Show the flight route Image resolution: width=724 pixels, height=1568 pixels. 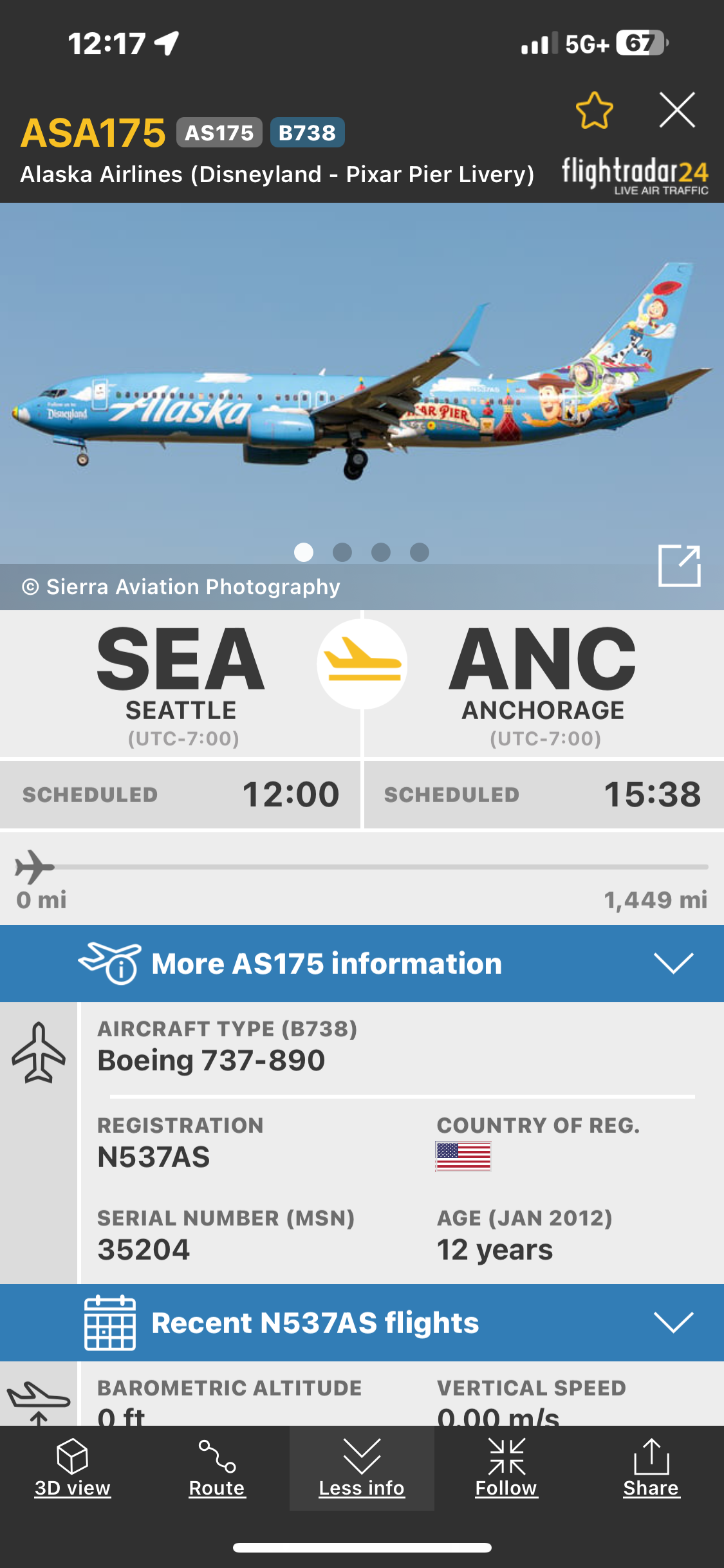tap(217, 1468)
